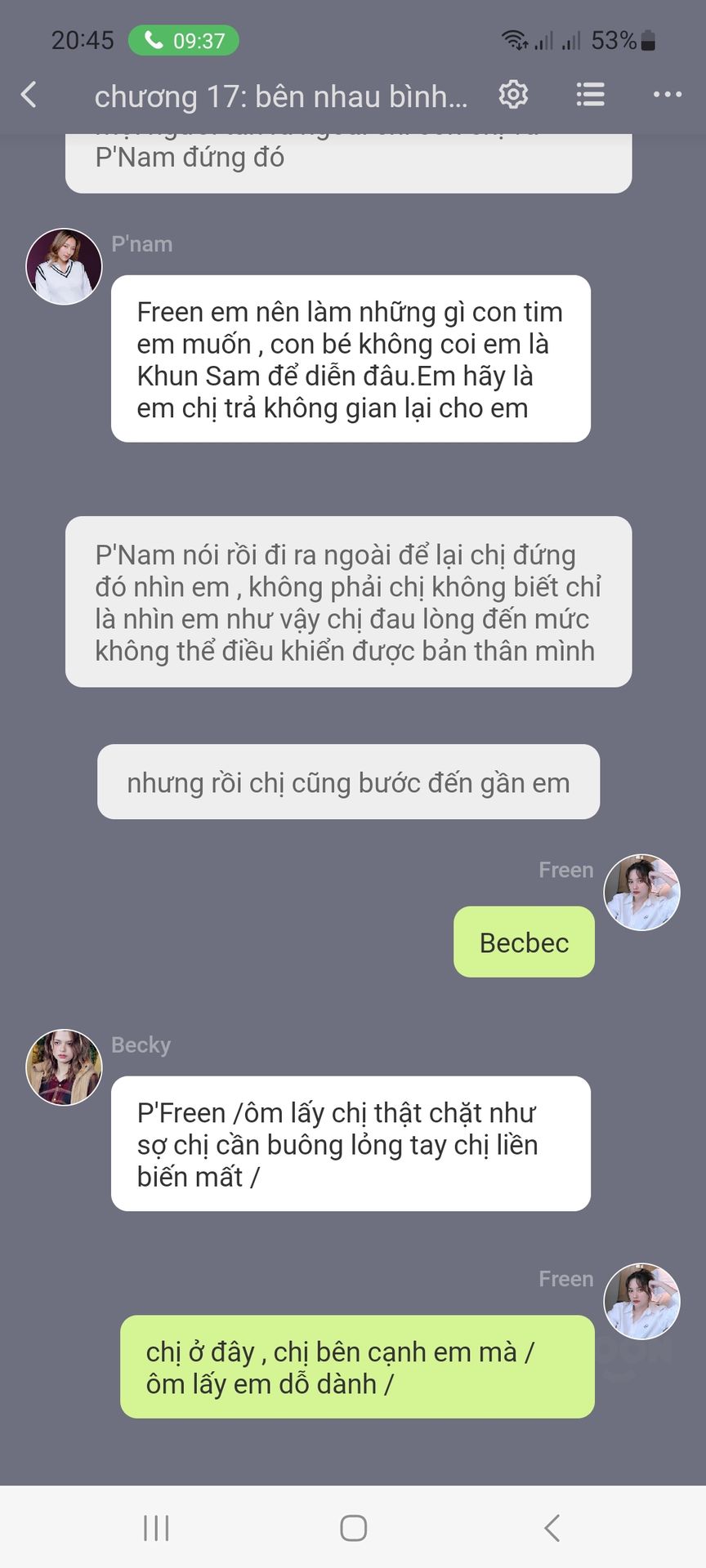The height and width of the screenshot is (1568, 706).
Task: Open the chapter list
Action: pos(590,96)
